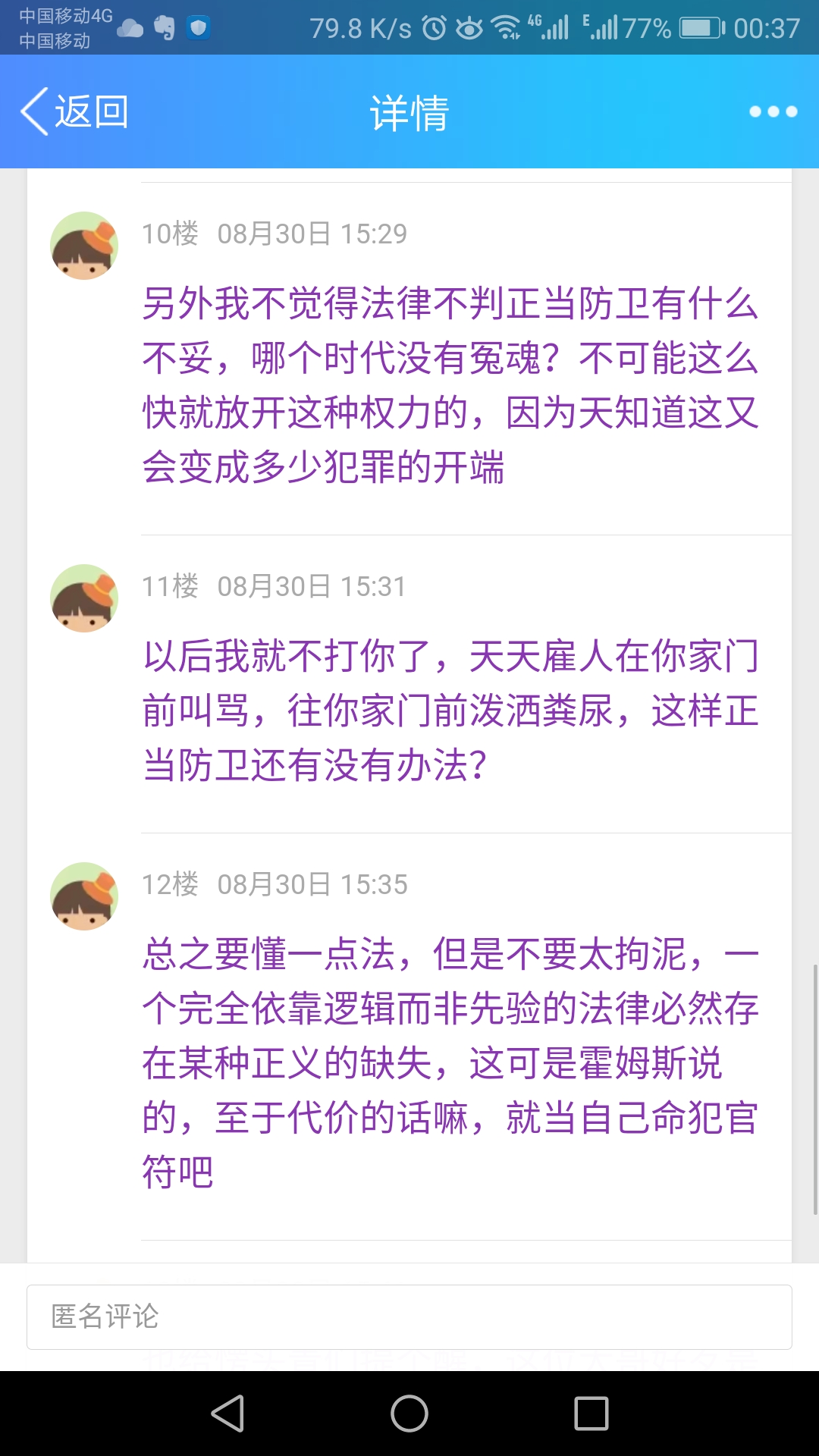819x1456 pixels.
Task: Open the avatar of the 11楼 commenter
Action: 84,598
